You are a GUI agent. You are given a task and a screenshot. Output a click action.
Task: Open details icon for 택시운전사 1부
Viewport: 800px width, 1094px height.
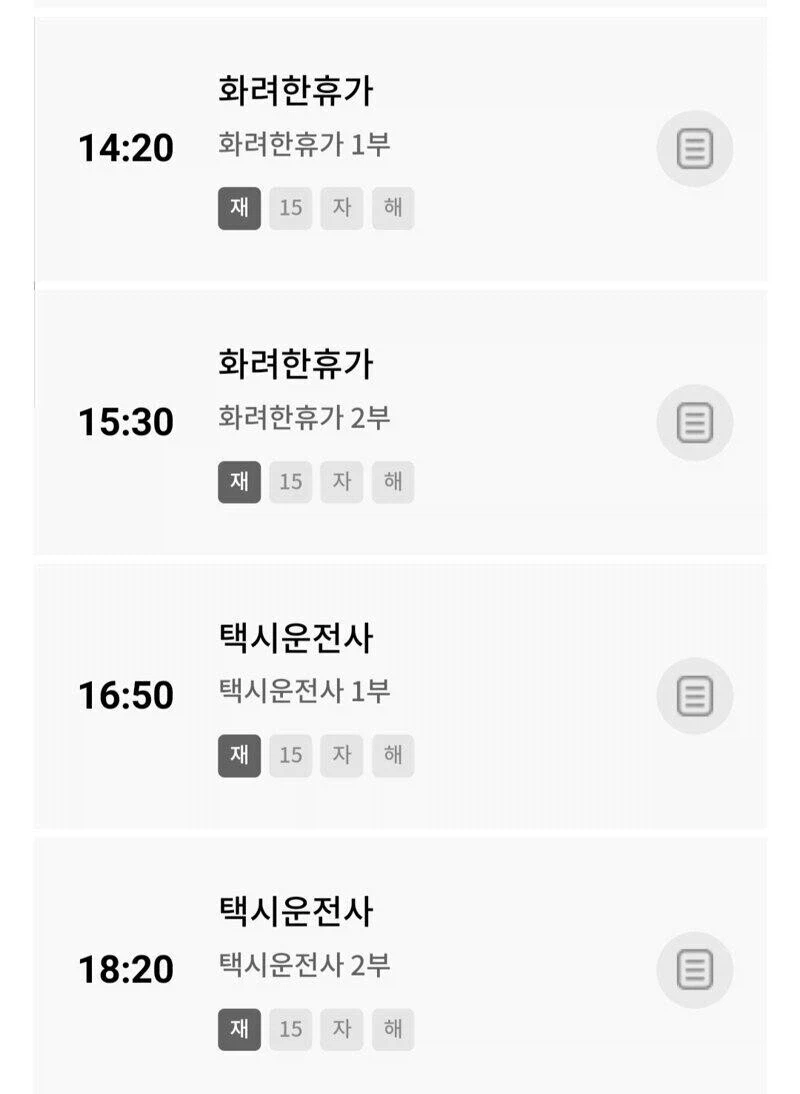tap(695, 695)
